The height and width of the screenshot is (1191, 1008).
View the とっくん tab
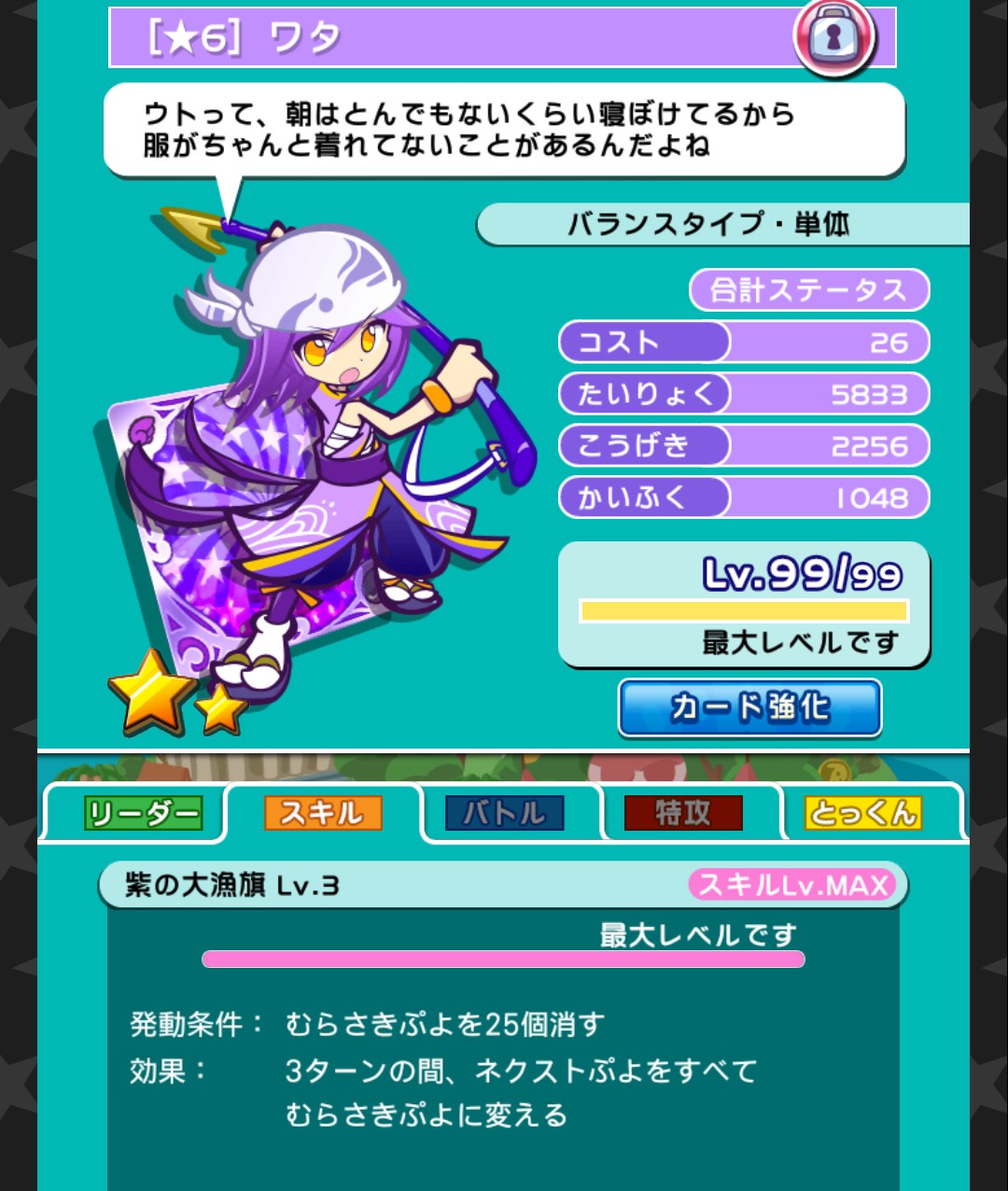coord(863,813)
